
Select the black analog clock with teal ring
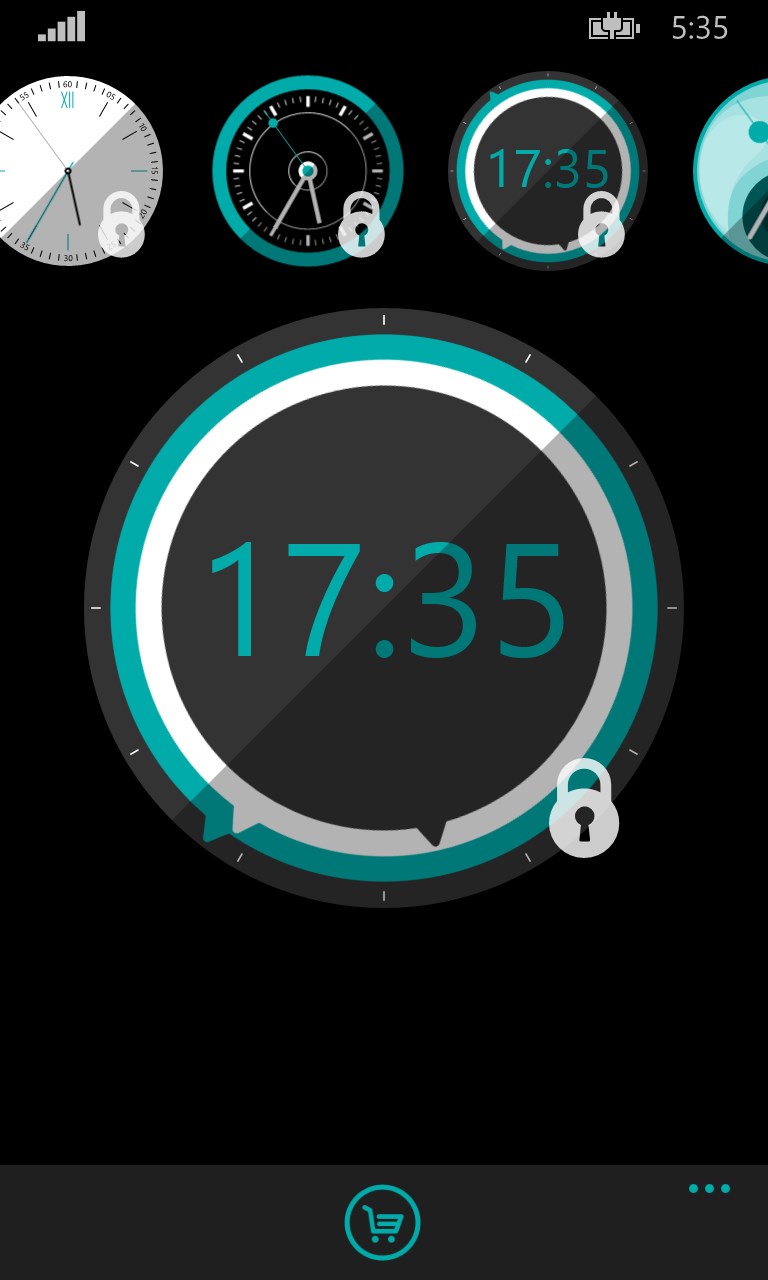tap(307, 170)
